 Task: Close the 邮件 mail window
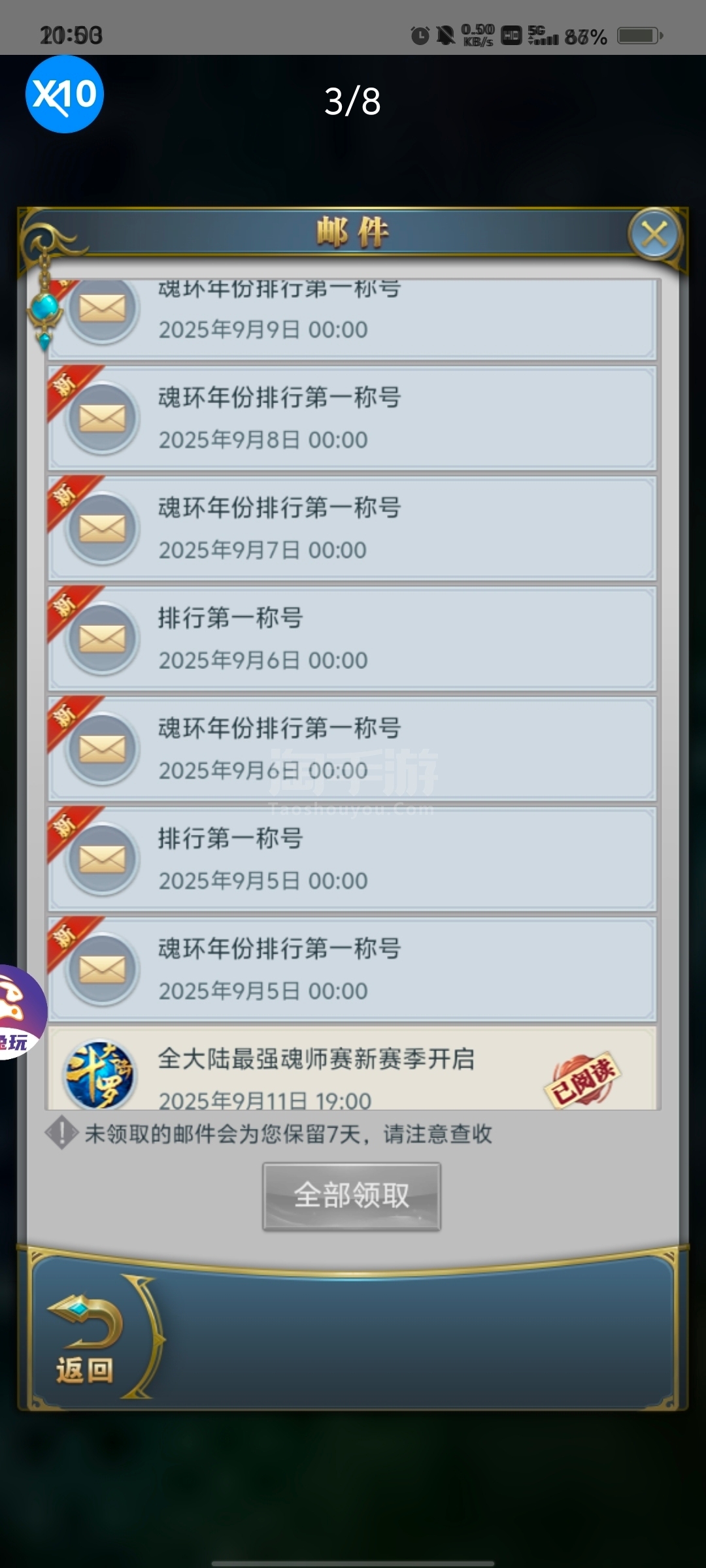(654, 234)
